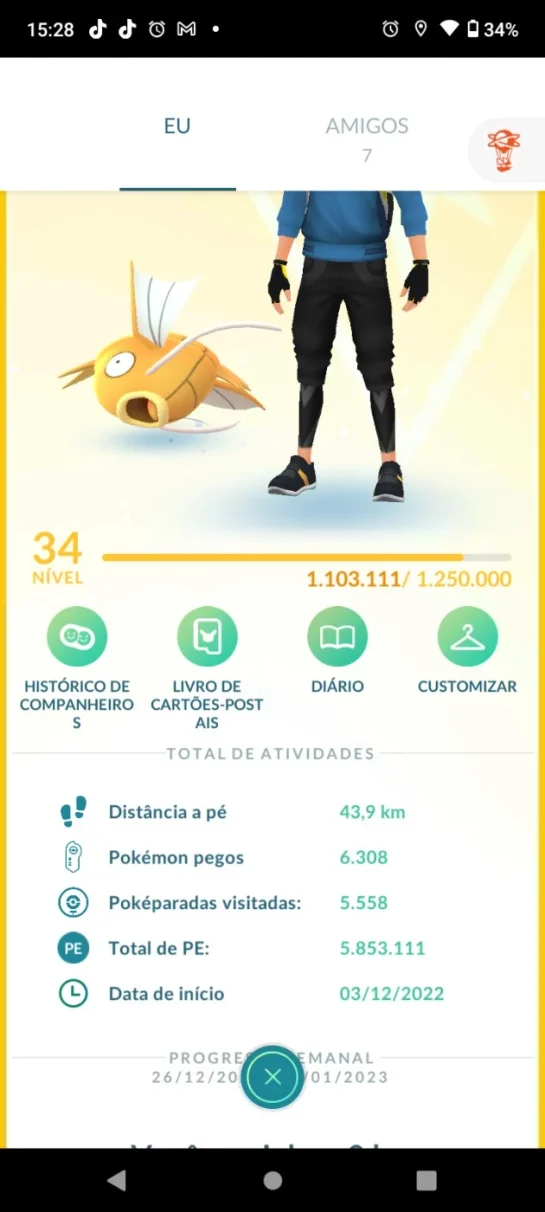Go to the home screen
Viewport: 545px width, 1212px height.
(273, 1180)
